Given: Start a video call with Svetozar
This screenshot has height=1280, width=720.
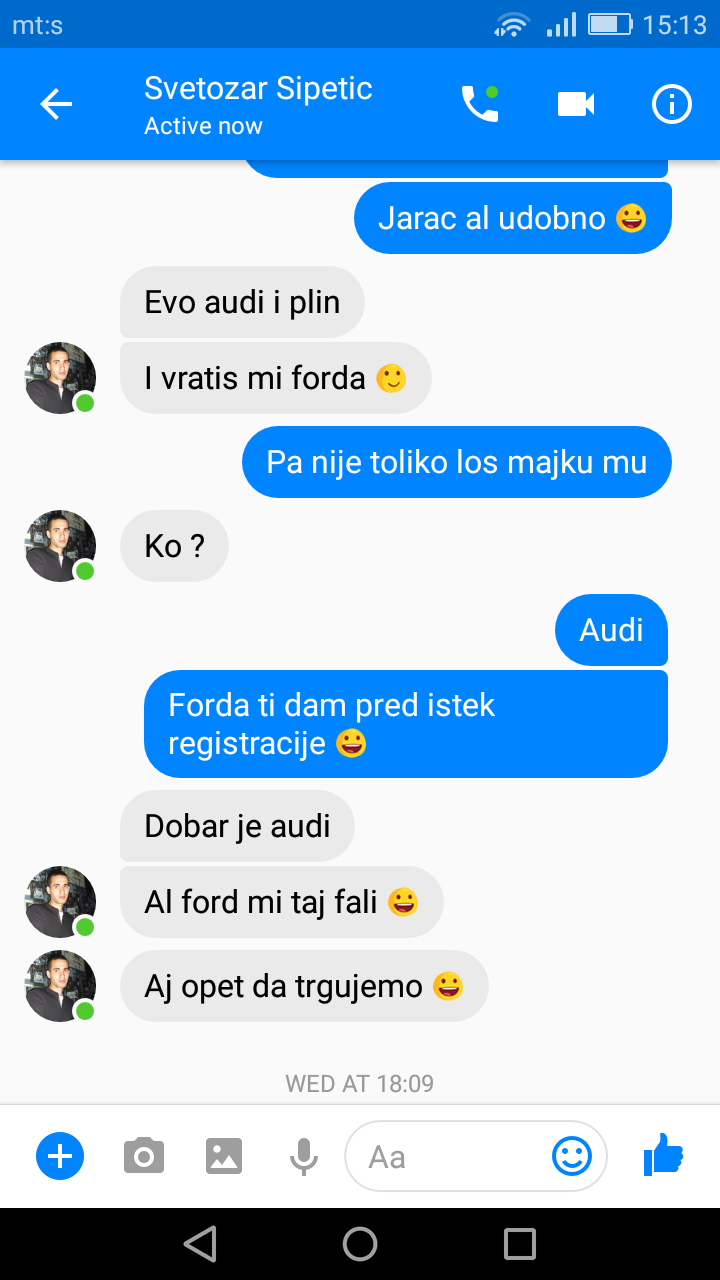Looking at the screenshot, I should (576, 104).
